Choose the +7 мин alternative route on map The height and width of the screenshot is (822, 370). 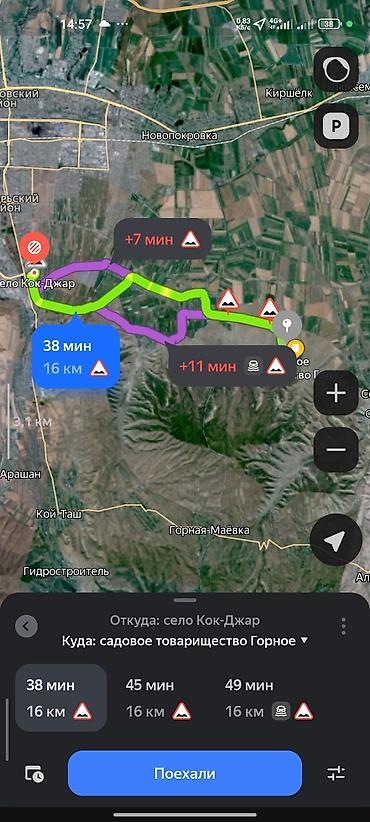(x=162, y=240)
